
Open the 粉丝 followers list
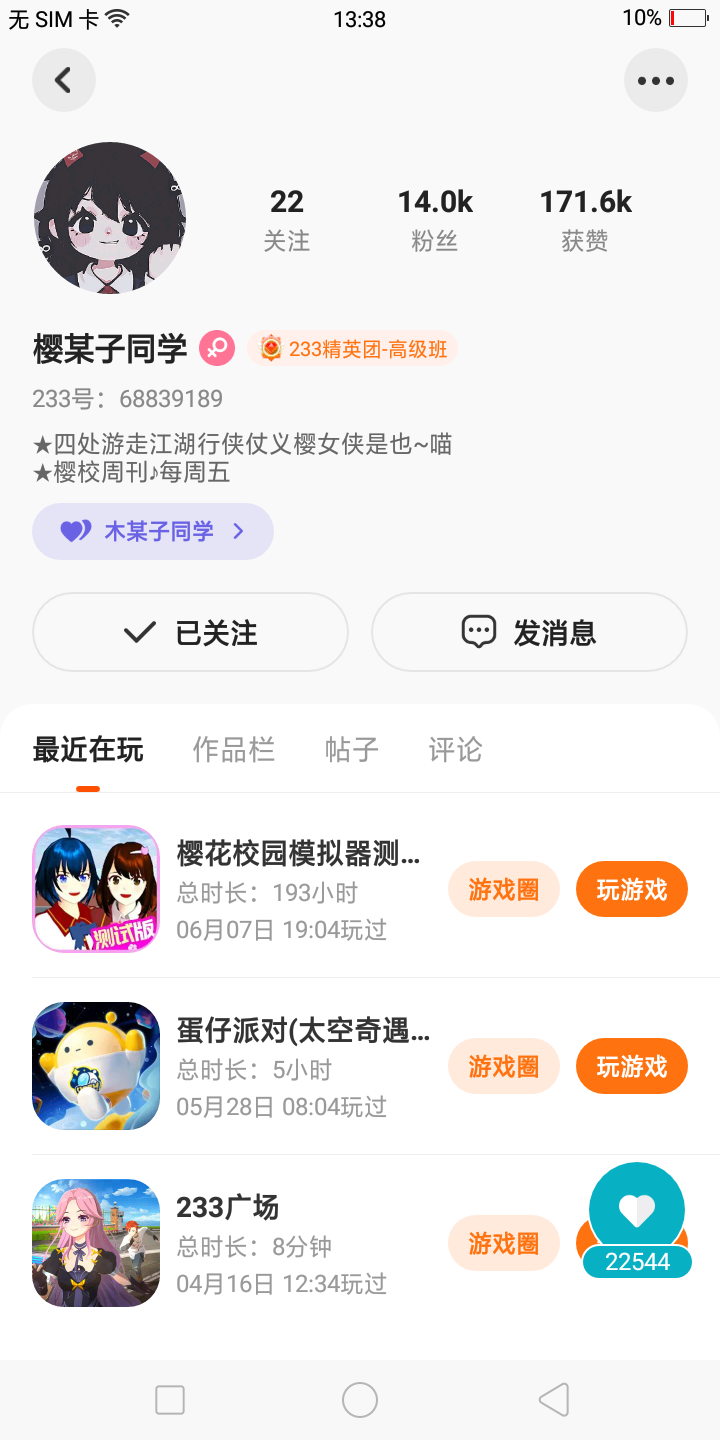coord(435,220)
